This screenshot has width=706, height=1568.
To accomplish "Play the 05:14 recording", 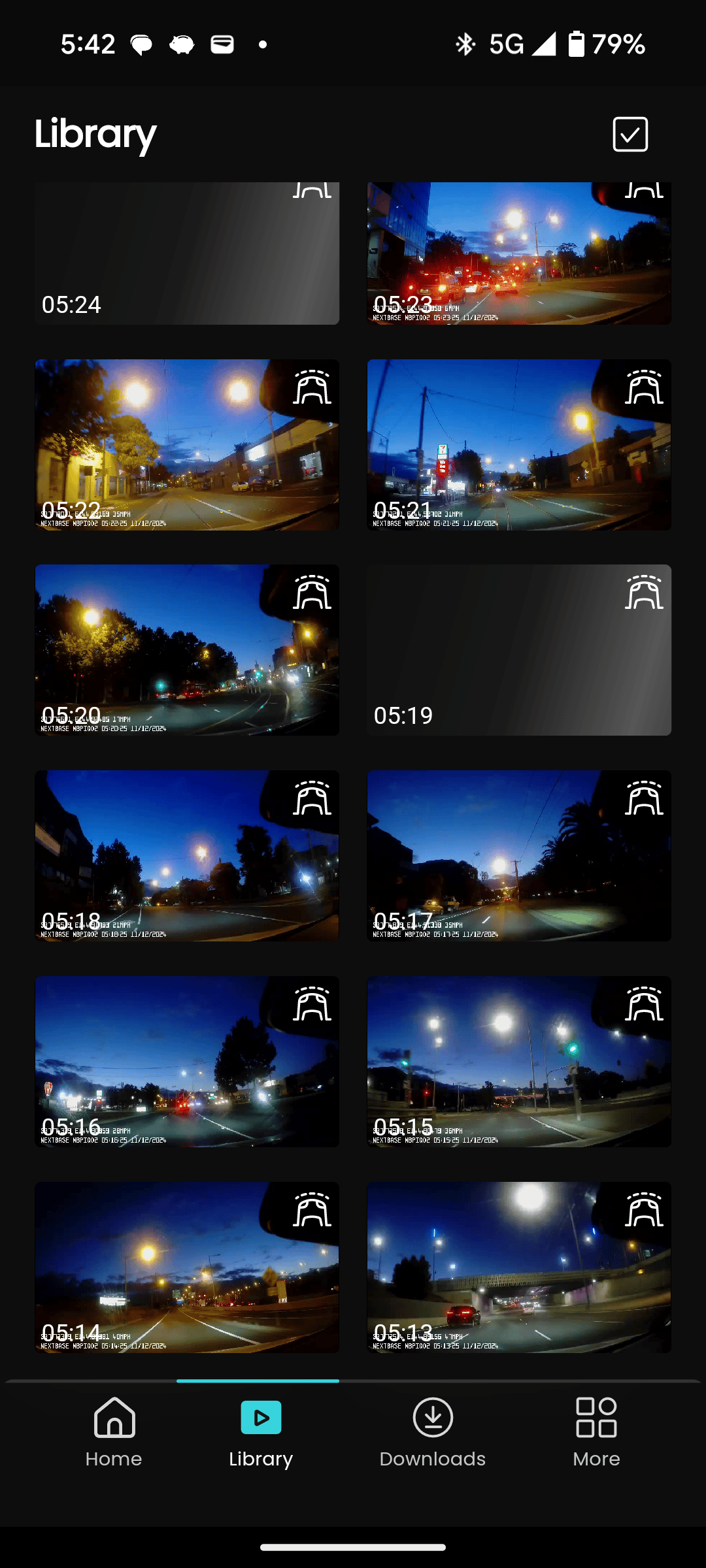I will pos(187,1267).
